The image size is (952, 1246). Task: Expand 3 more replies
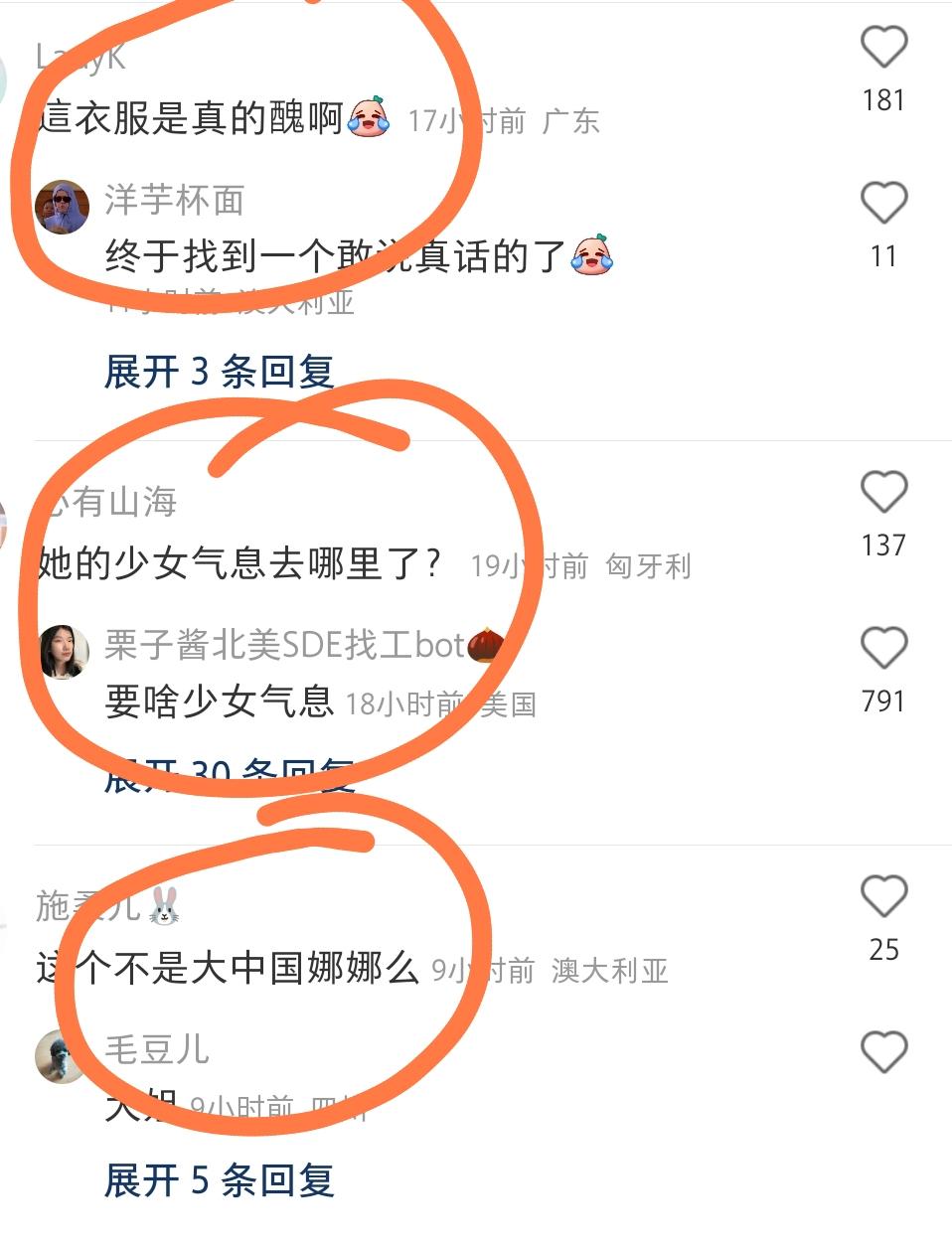click(219, 372)
